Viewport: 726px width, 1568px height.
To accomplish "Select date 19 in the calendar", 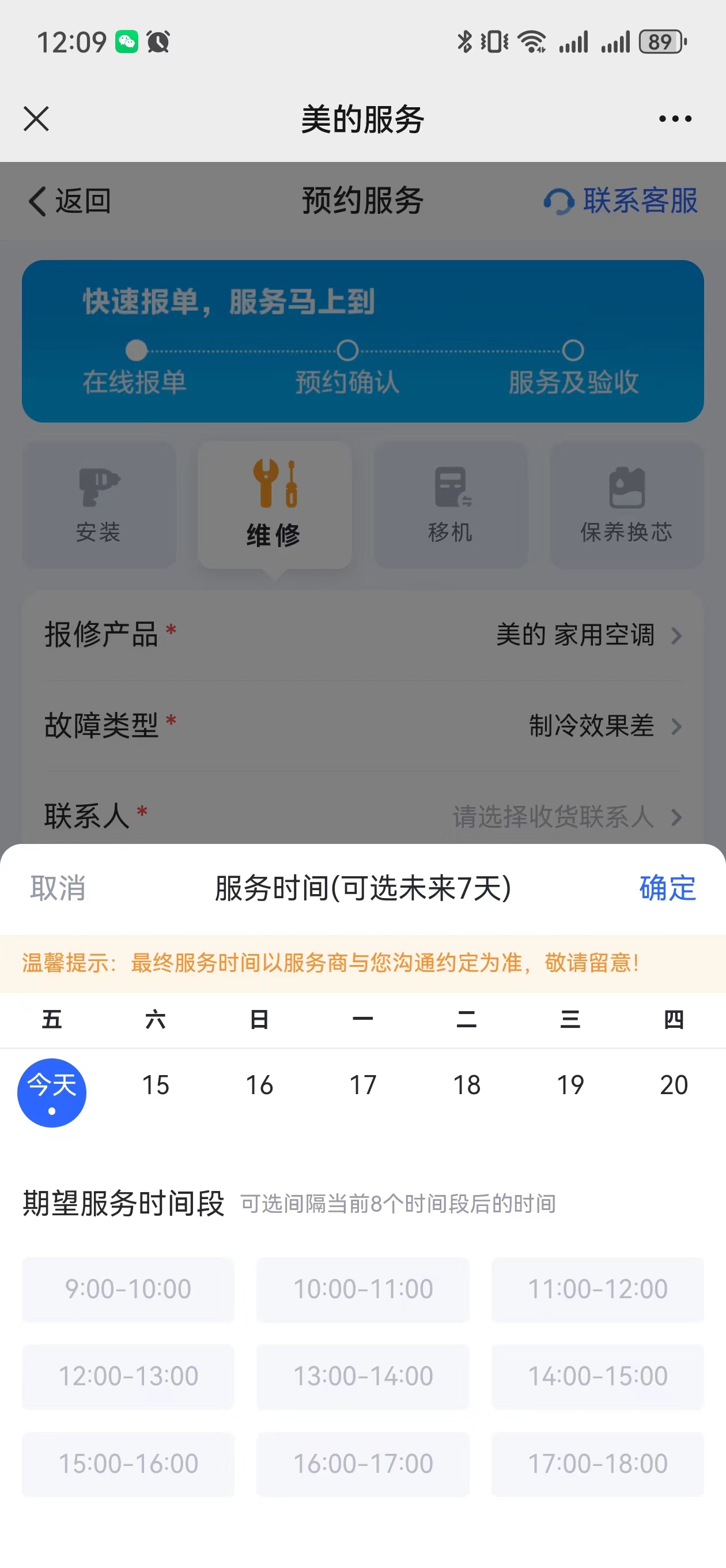I will tap(570, 1085).
